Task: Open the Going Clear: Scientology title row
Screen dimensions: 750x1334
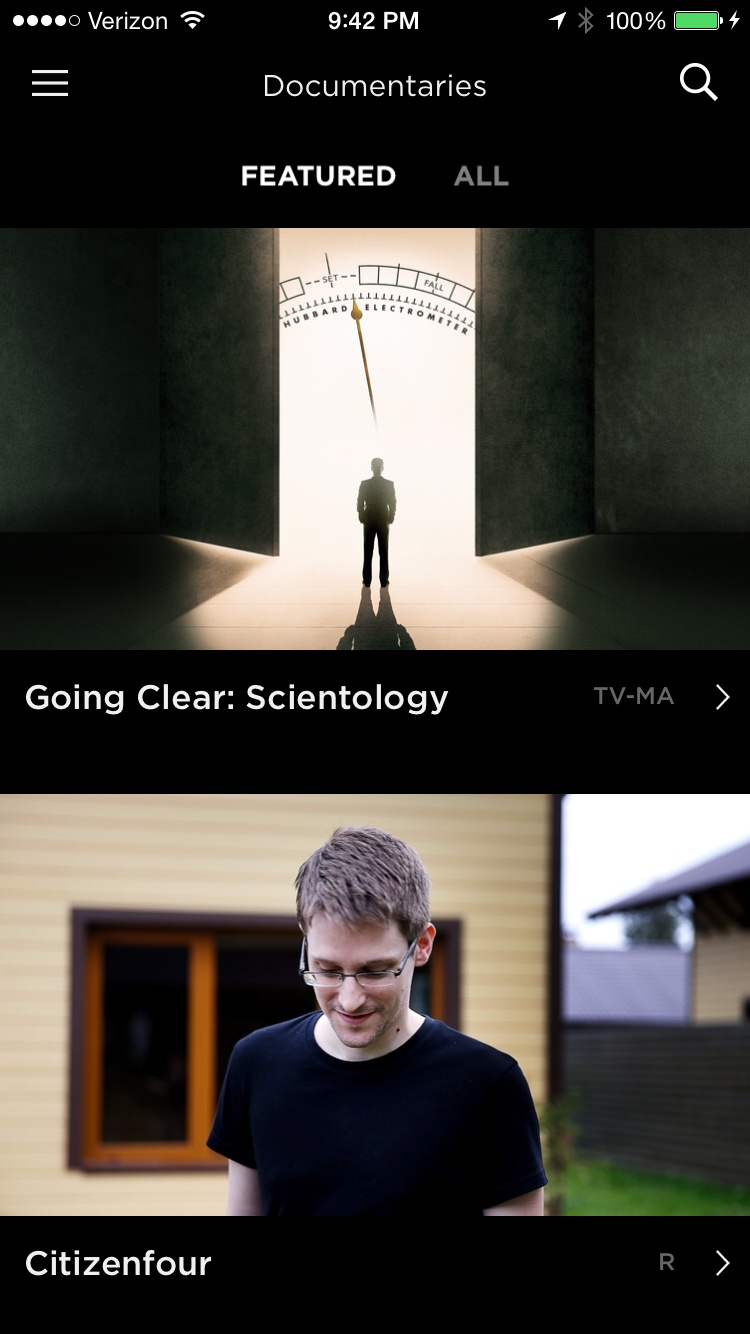Action: pos(375,697)
